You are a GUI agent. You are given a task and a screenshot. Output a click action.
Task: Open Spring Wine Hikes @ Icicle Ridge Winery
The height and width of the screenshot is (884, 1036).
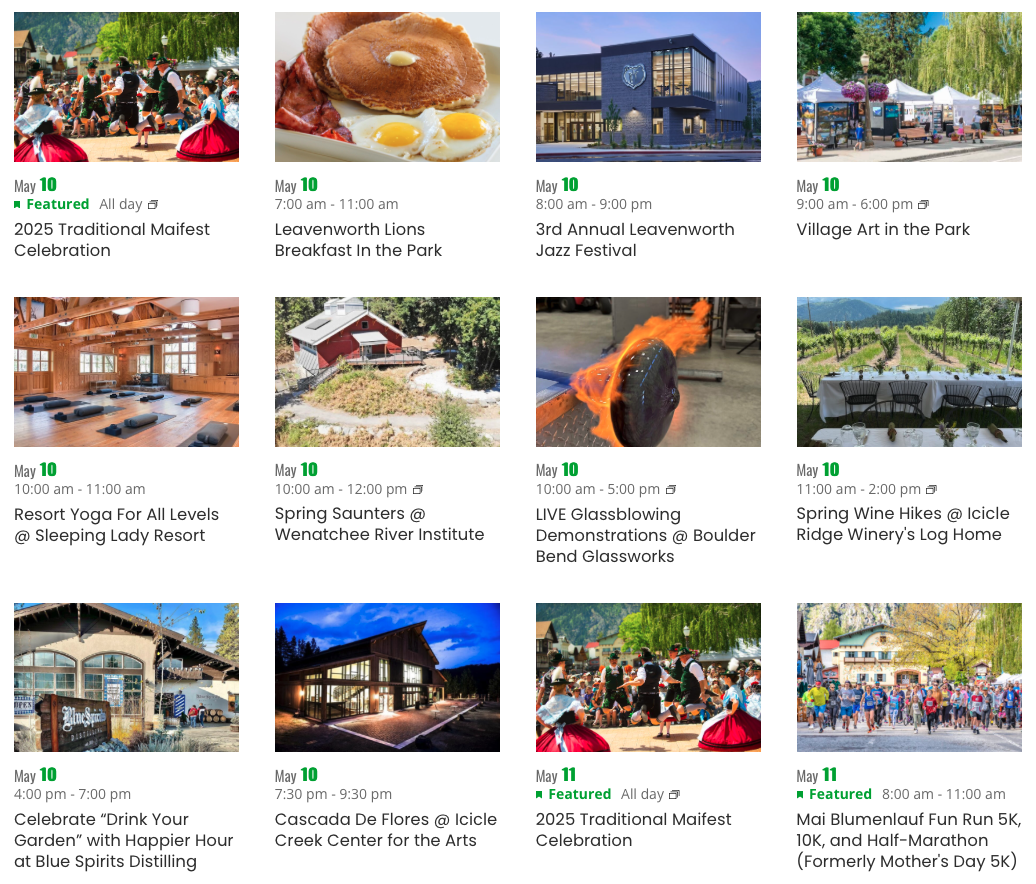[x=903, y=524]
